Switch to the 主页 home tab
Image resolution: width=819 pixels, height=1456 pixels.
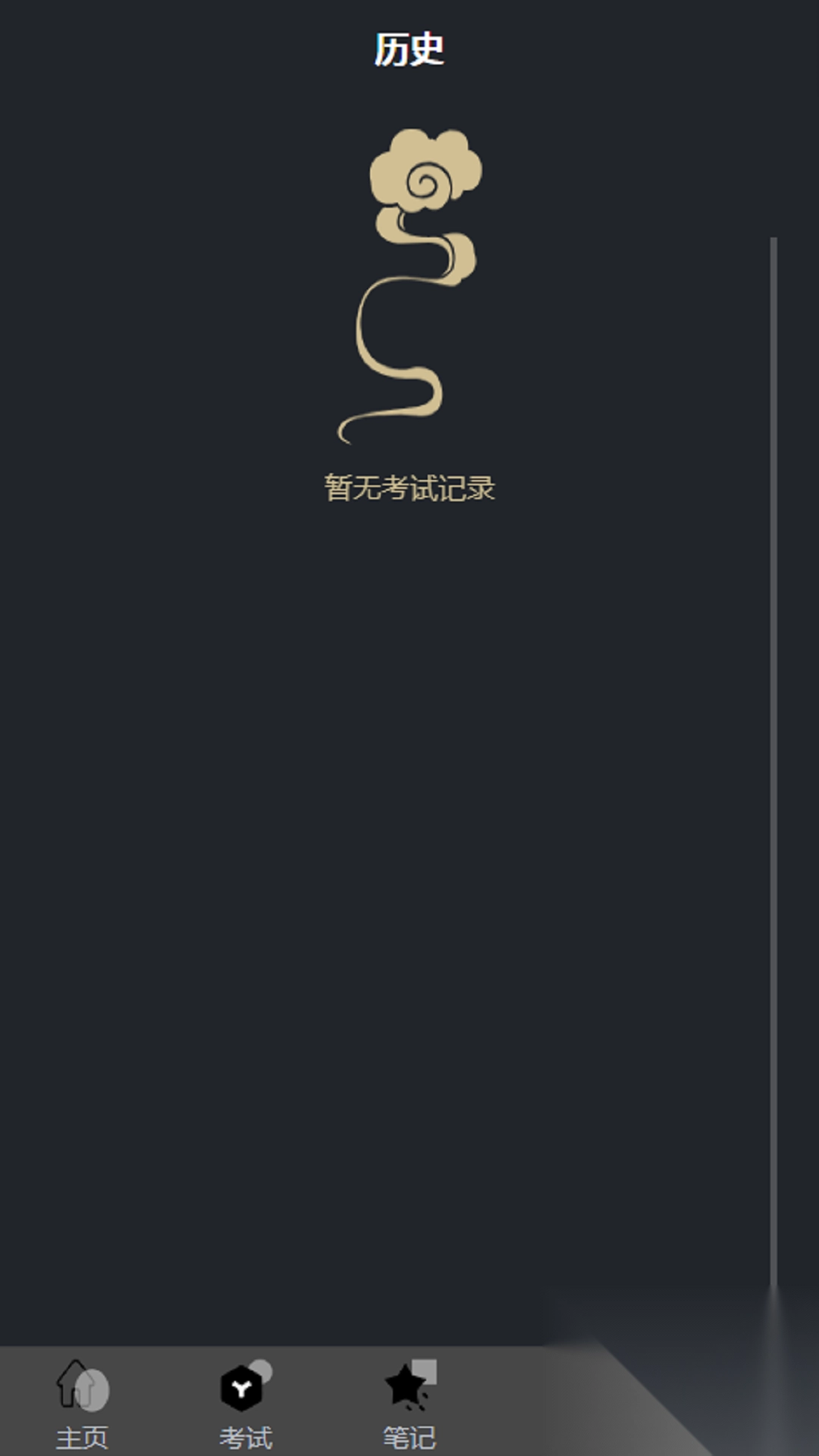tap(85, 1429)
